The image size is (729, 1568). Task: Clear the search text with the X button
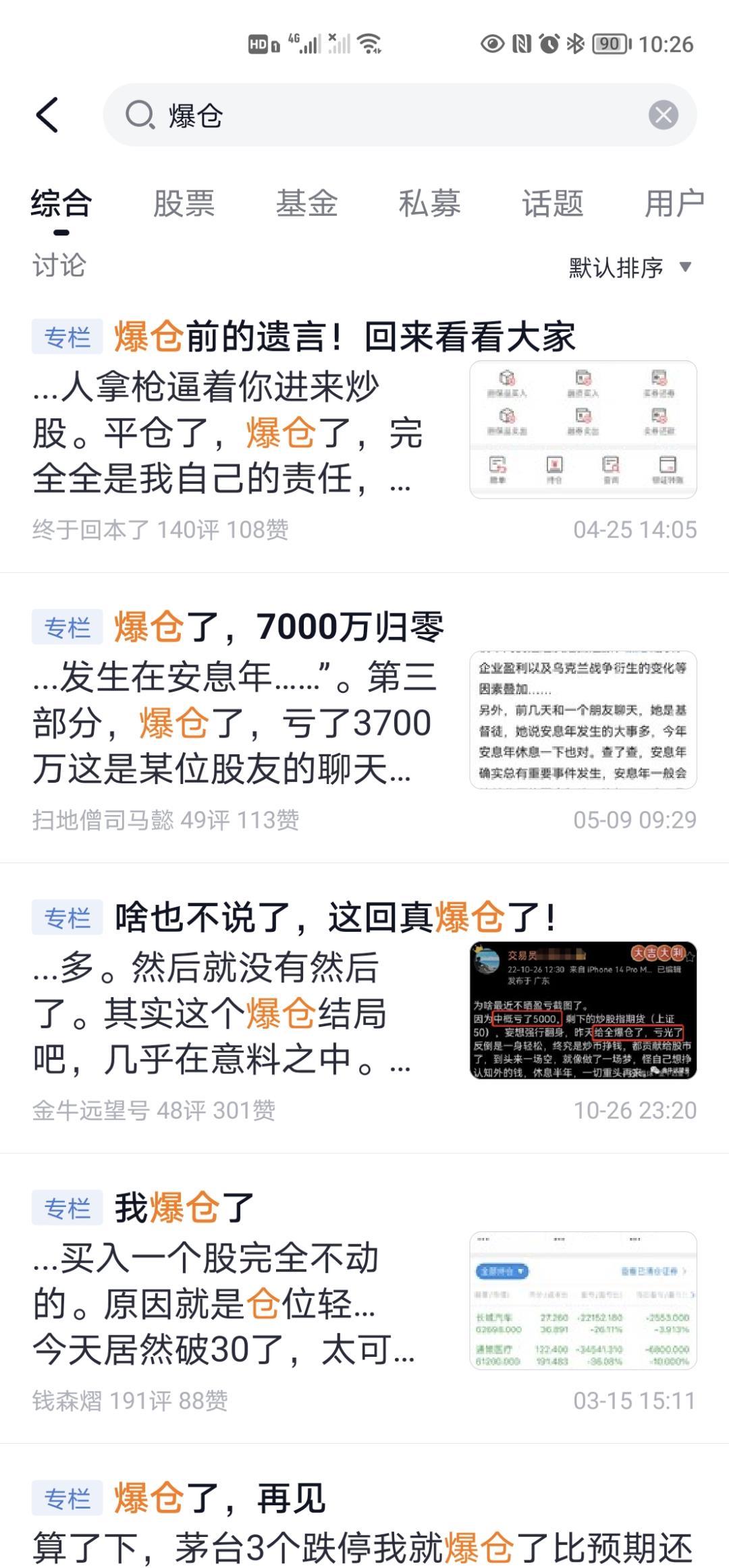pos(663,115)
